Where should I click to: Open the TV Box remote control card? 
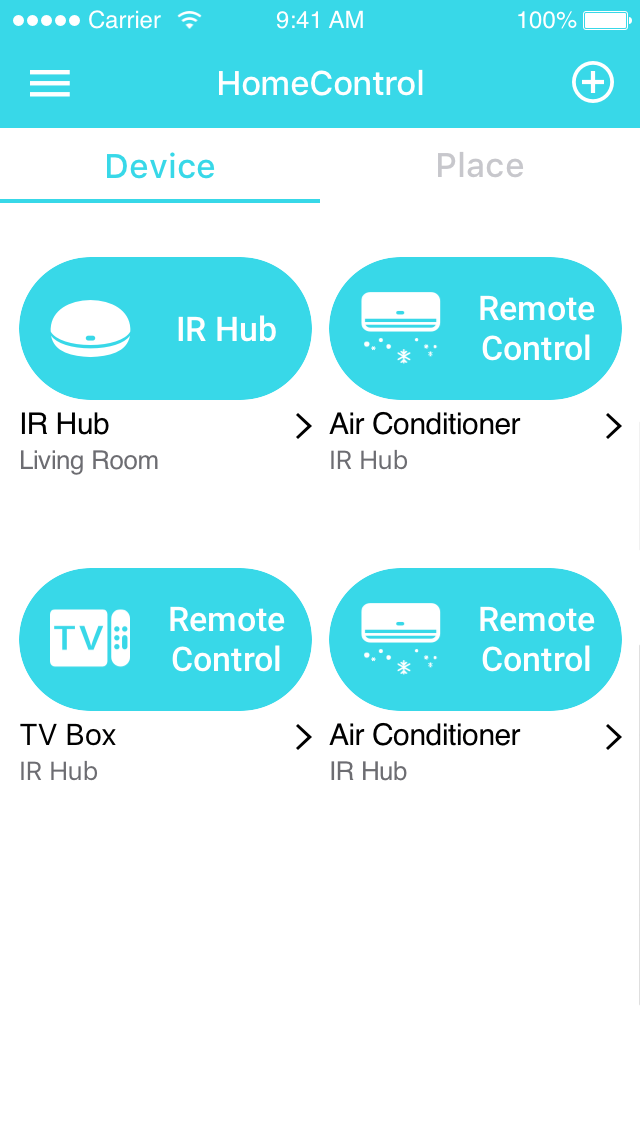165,640
